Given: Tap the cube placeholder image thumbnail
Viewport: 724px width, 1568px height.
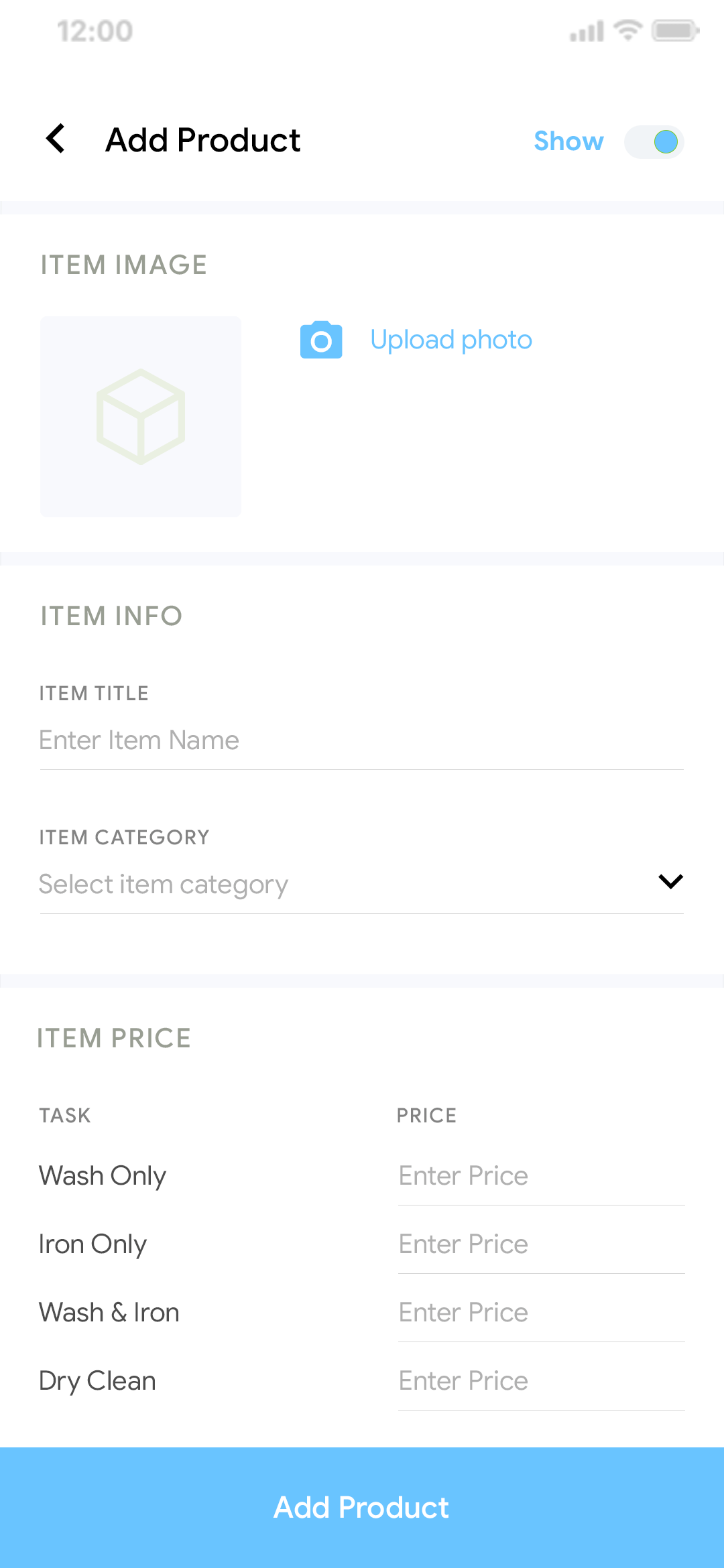Looking at the screenshot, I should click(x=140, y=415).
